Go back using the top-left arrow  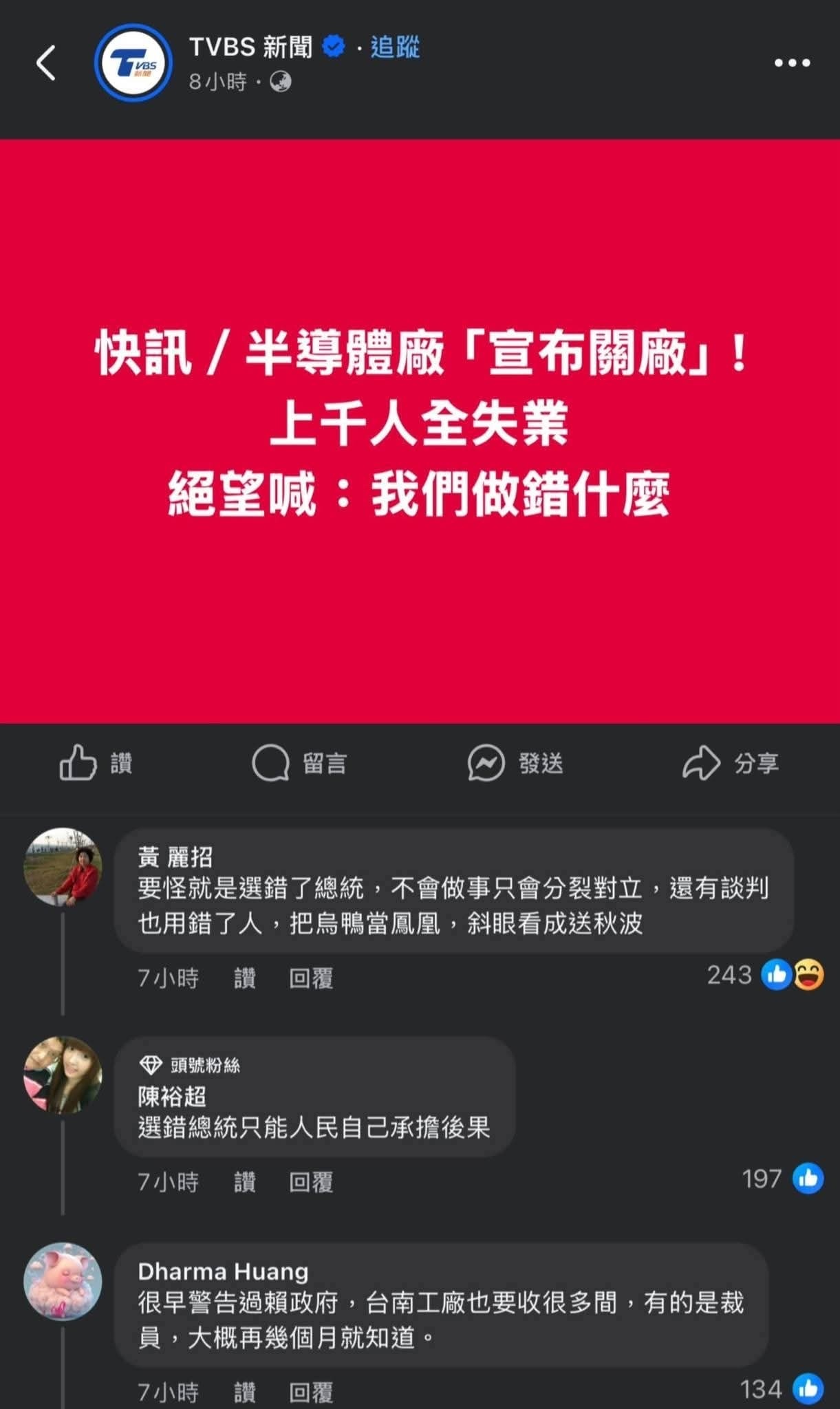click(x=45, y=63)
